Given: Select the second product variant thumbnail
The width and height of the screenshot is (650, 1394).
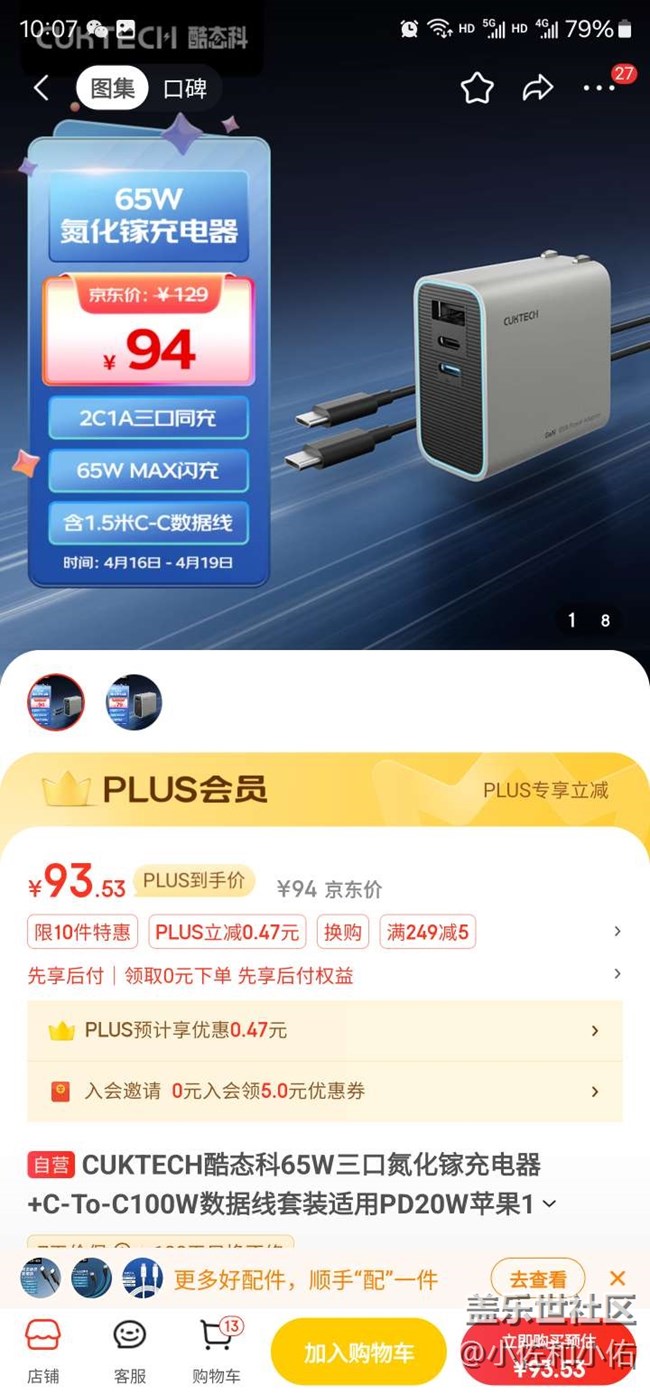Looking at the screenshot, I should pos(134,702).
